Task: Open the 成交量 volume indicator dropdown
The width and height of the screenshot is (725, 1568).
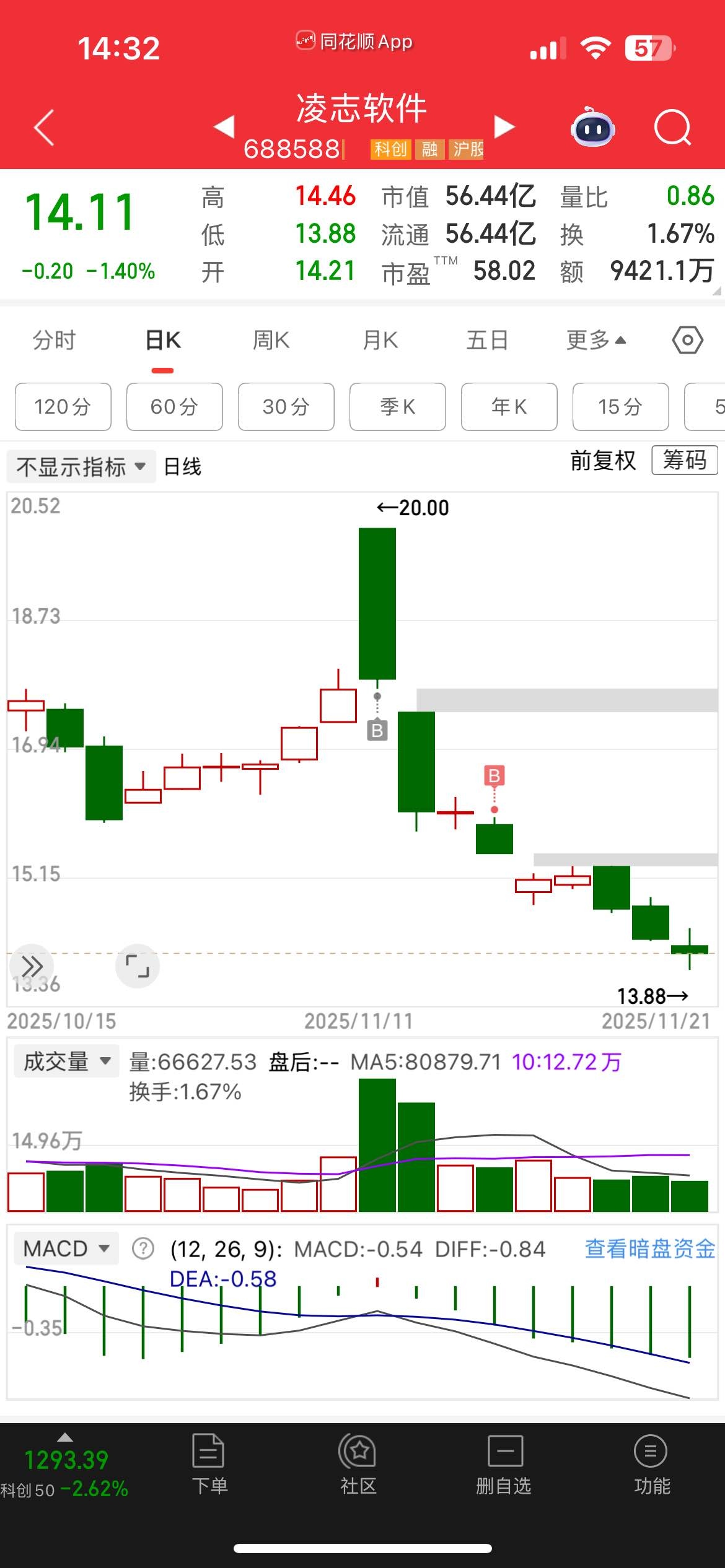Action: click(x=65, y=1060)
